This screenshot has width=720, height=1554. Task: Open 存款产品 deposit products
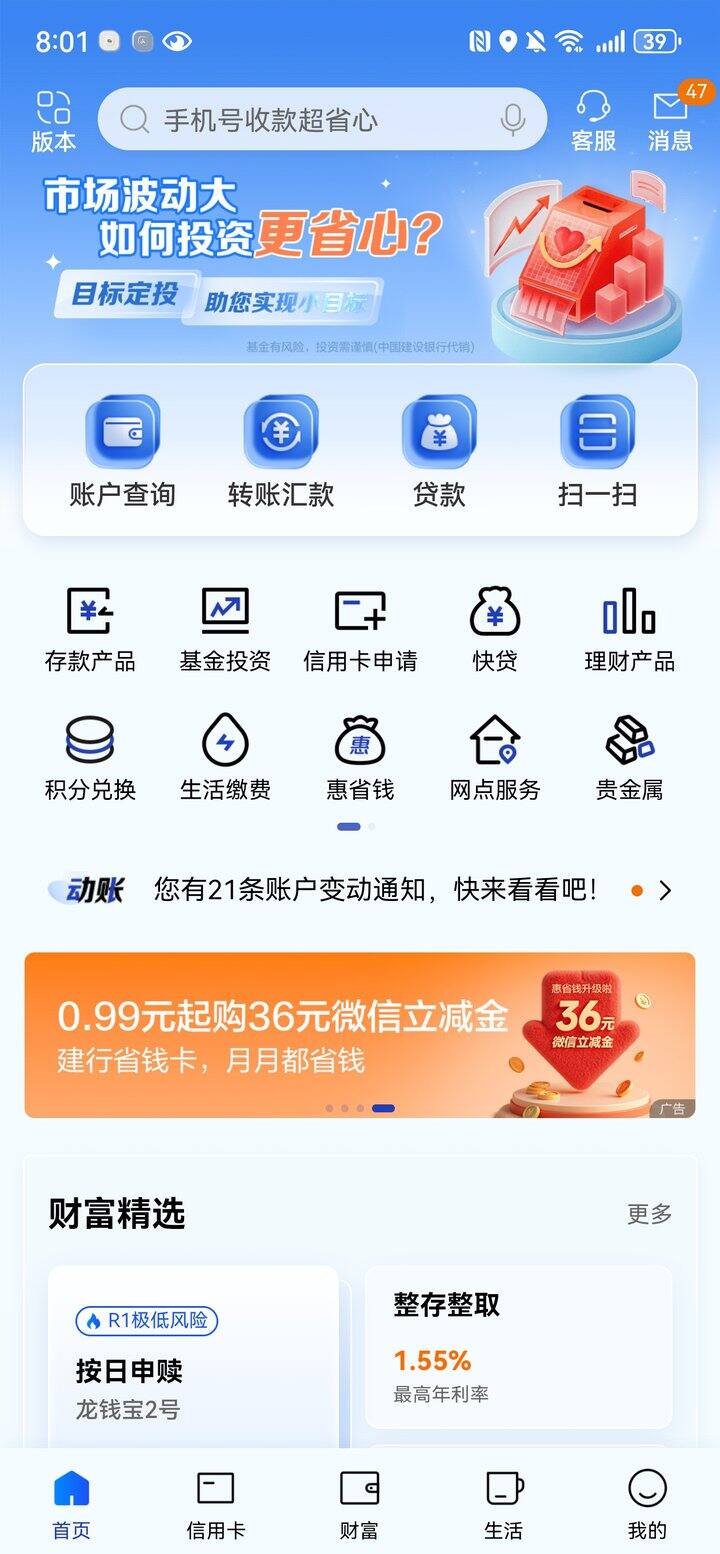(x=90, y=625)
